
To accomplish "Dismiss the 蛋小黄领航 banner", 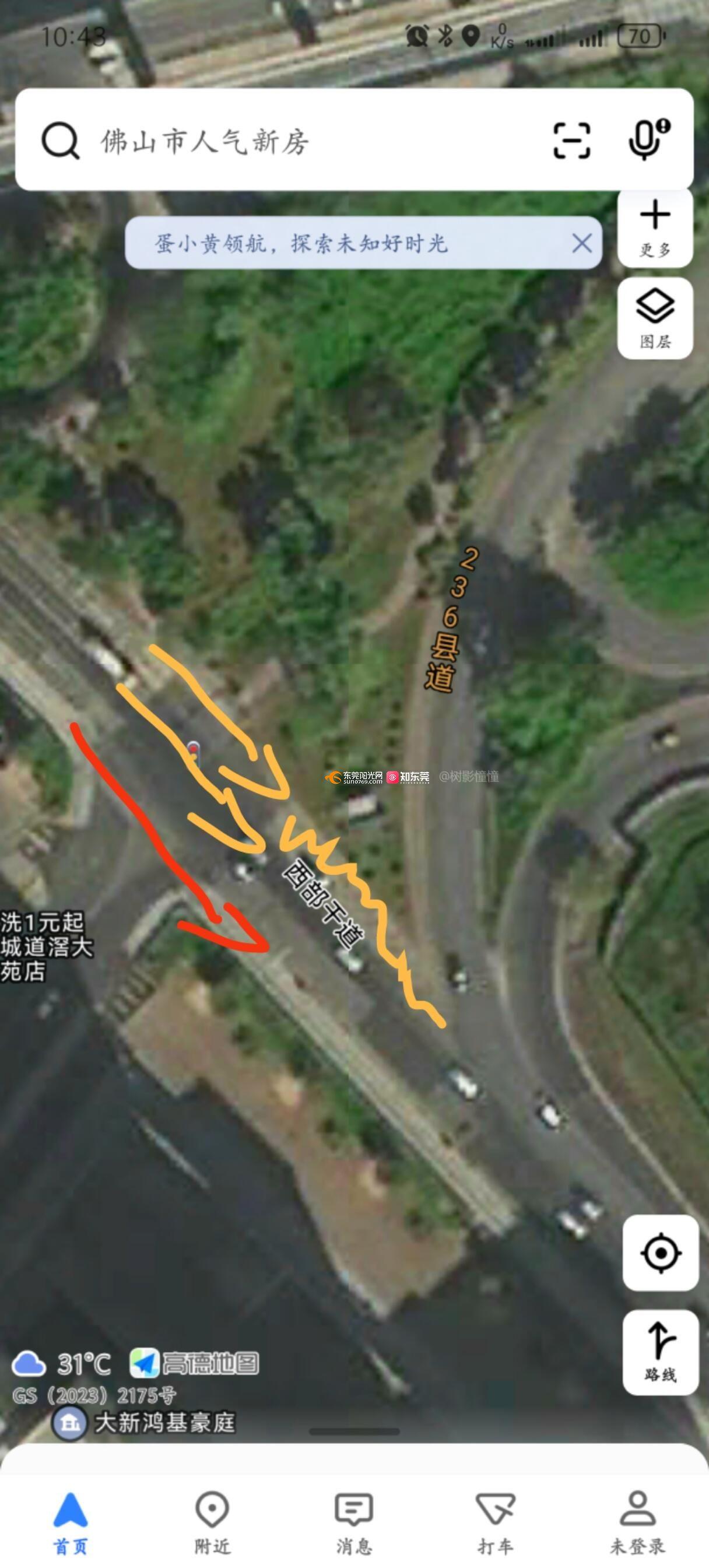I will [x=582, y=244].
